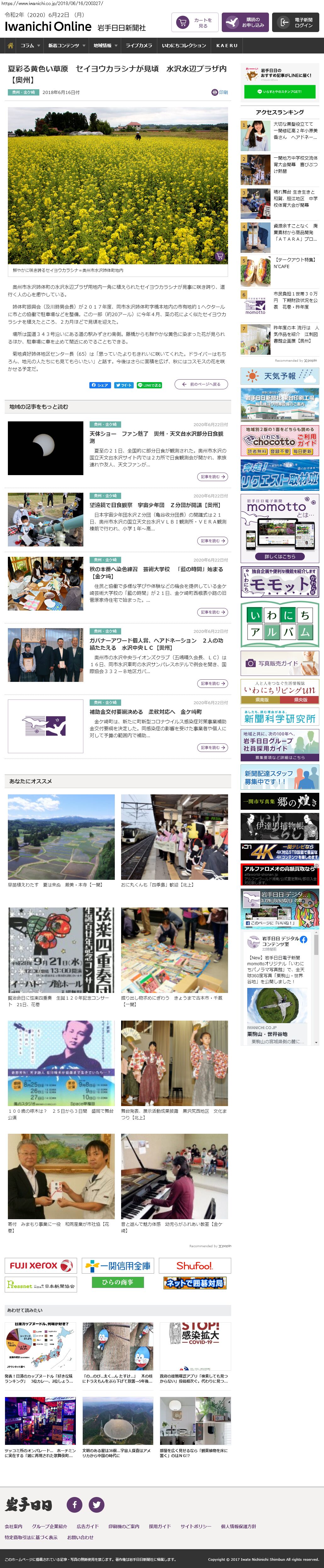Tweet the article via ツイート button
The height and width of the screenshot is (1568, 324).
pos(124,385)
